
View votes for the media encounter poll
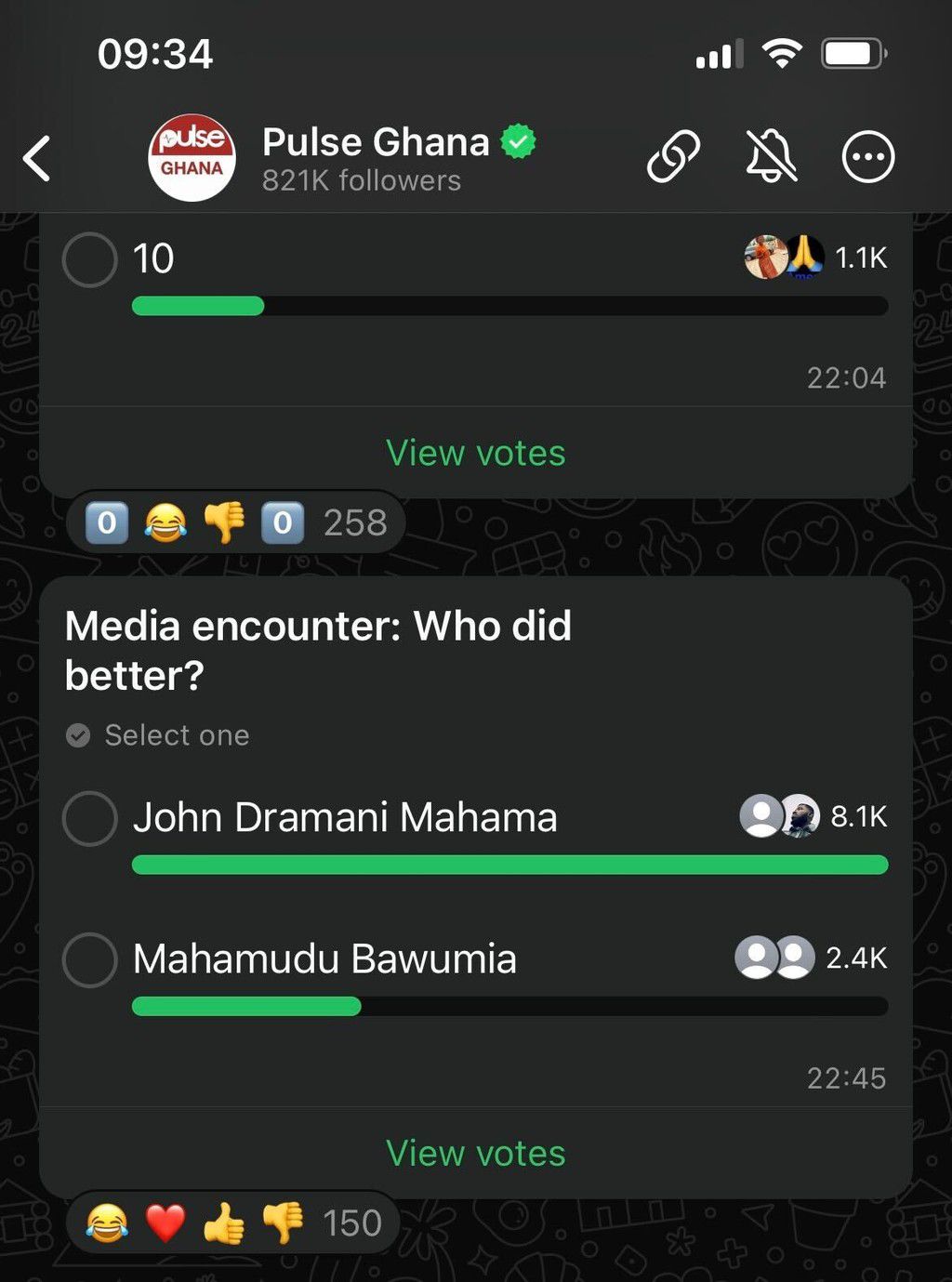[475, 1154]
